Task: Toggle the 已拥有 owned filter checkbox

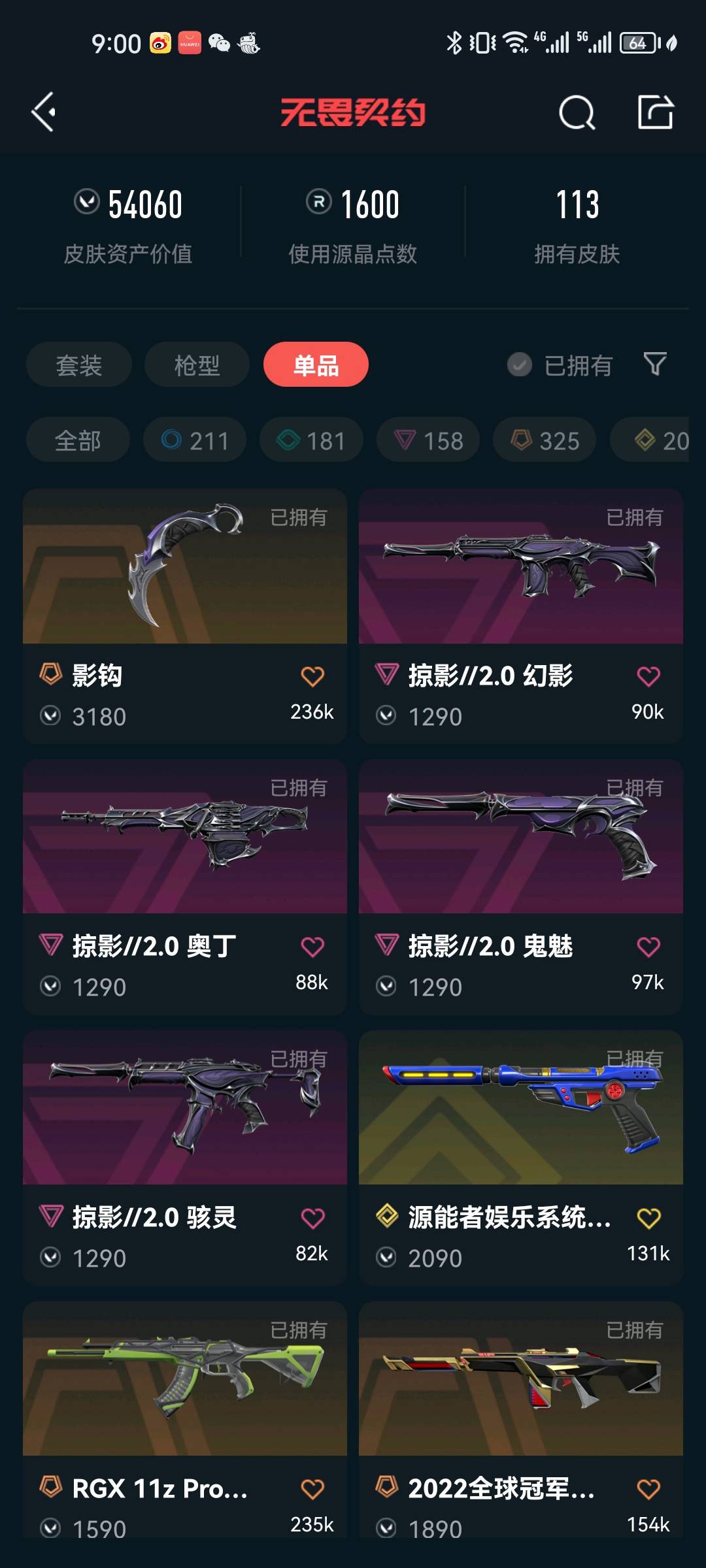Action: pyautogui.click(x=520, y=365)
